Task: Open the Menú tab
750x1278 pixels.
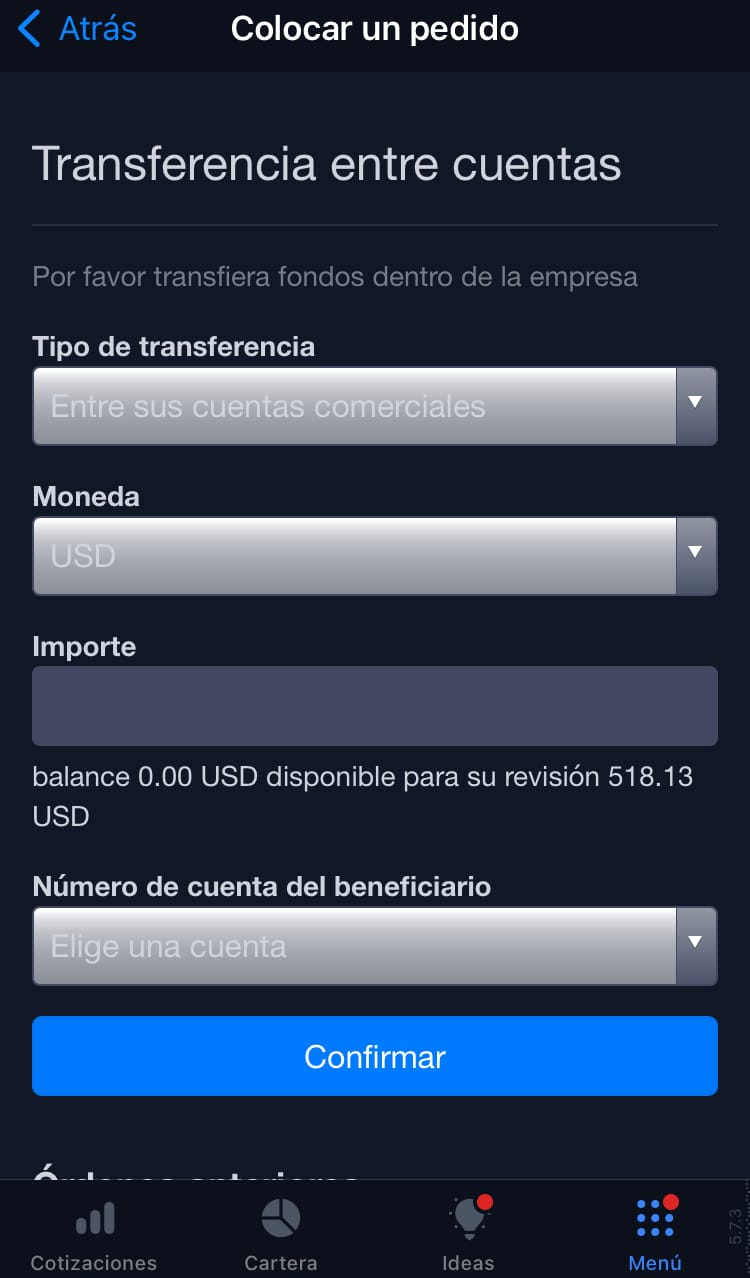Action: (x=655, y=1234)
